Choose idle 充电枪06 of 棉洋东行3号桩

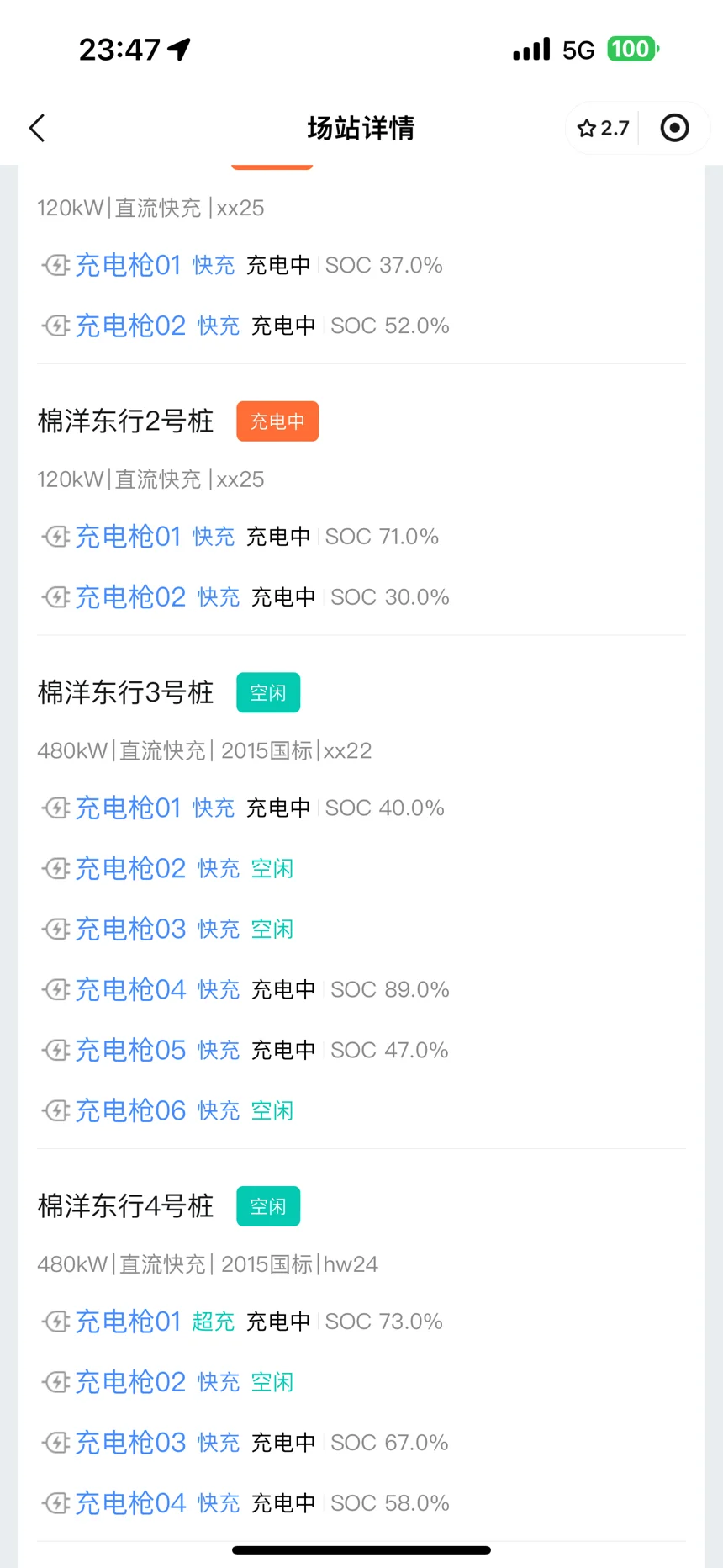[168, 1111]
